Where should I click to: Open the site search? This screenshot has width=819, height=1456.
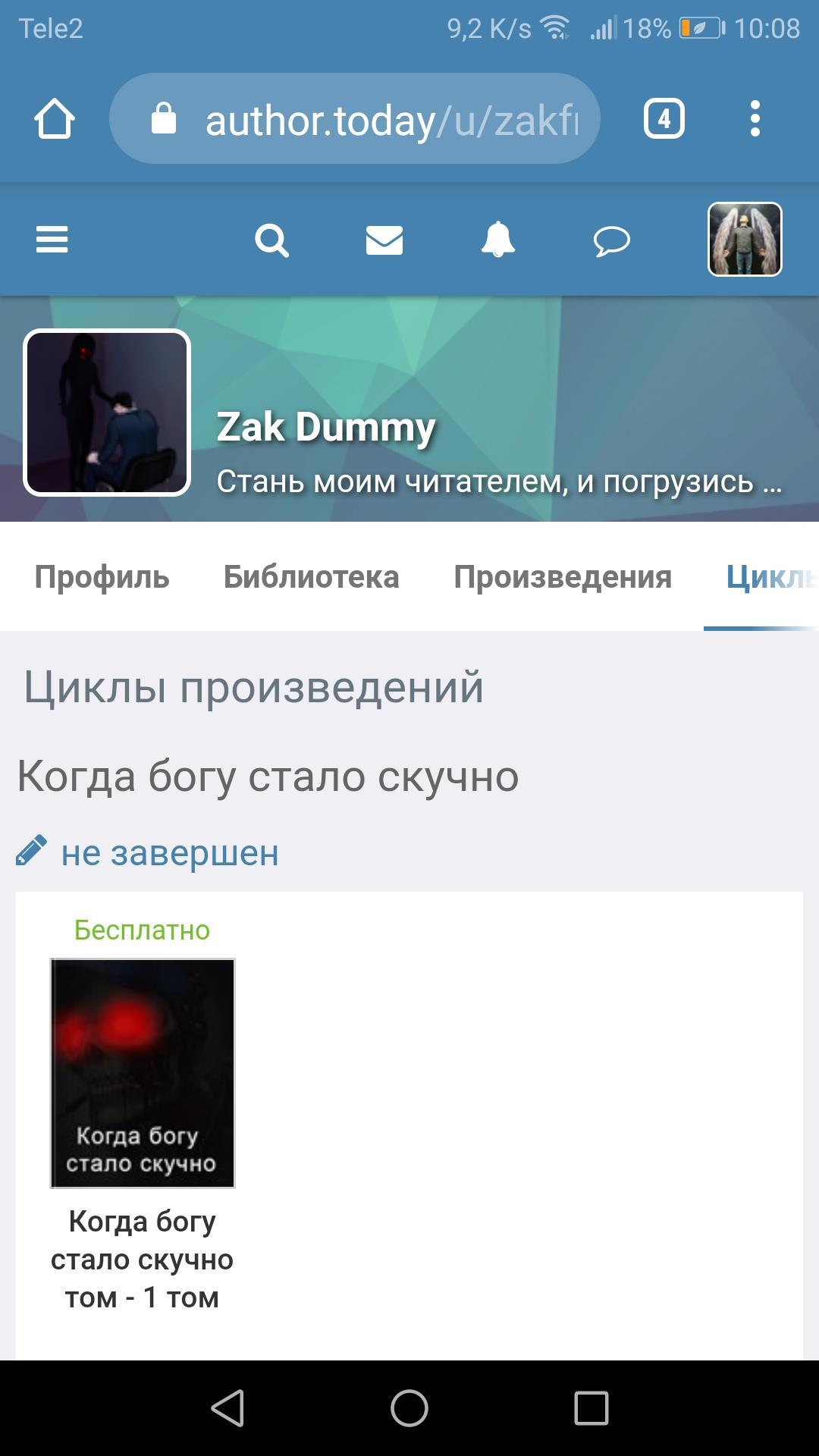(x=271, y=240)
